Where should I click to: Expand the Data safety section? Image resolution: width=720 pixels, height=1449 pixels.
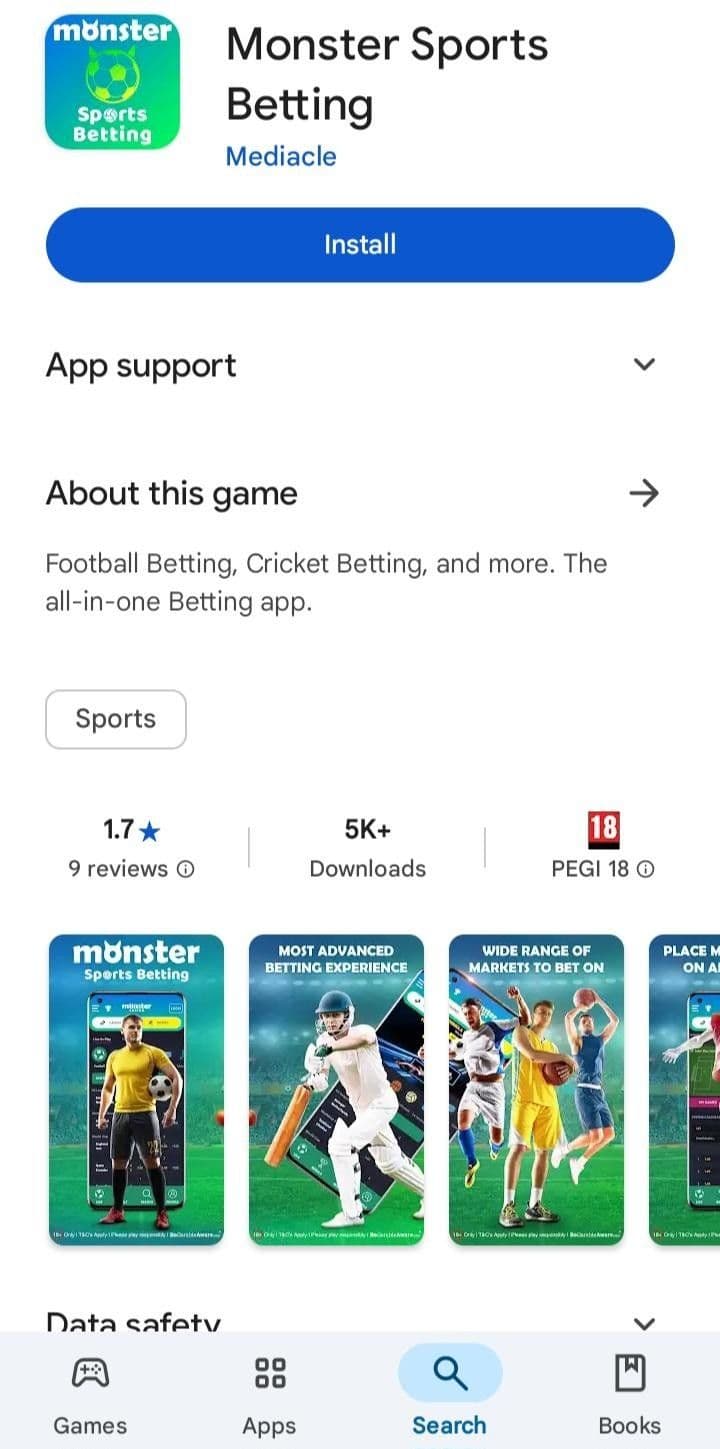click(x=645, y=1321)
